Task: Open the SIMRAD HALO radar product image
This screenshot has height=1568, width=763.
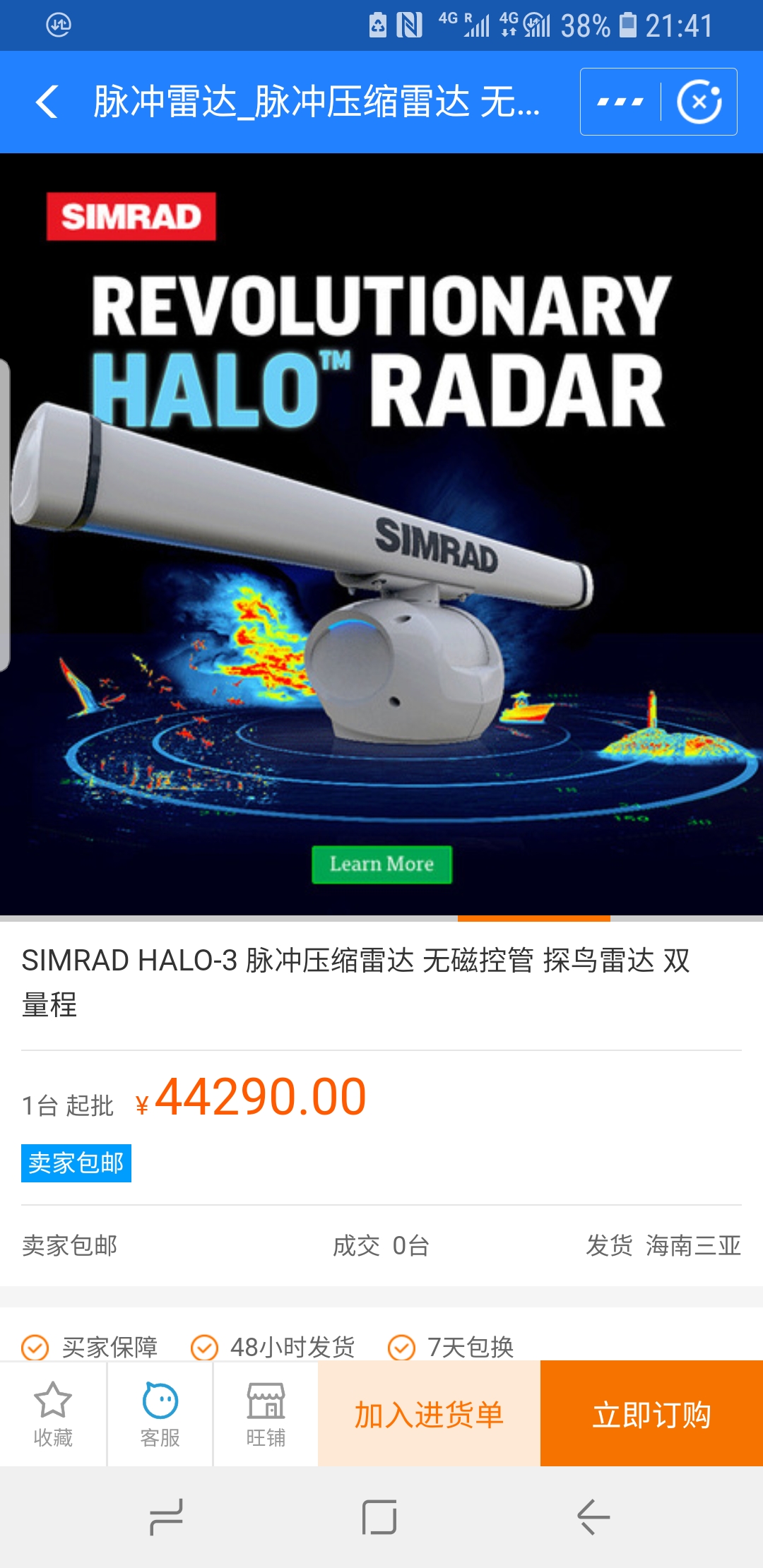Action: (x=381, y=534)
